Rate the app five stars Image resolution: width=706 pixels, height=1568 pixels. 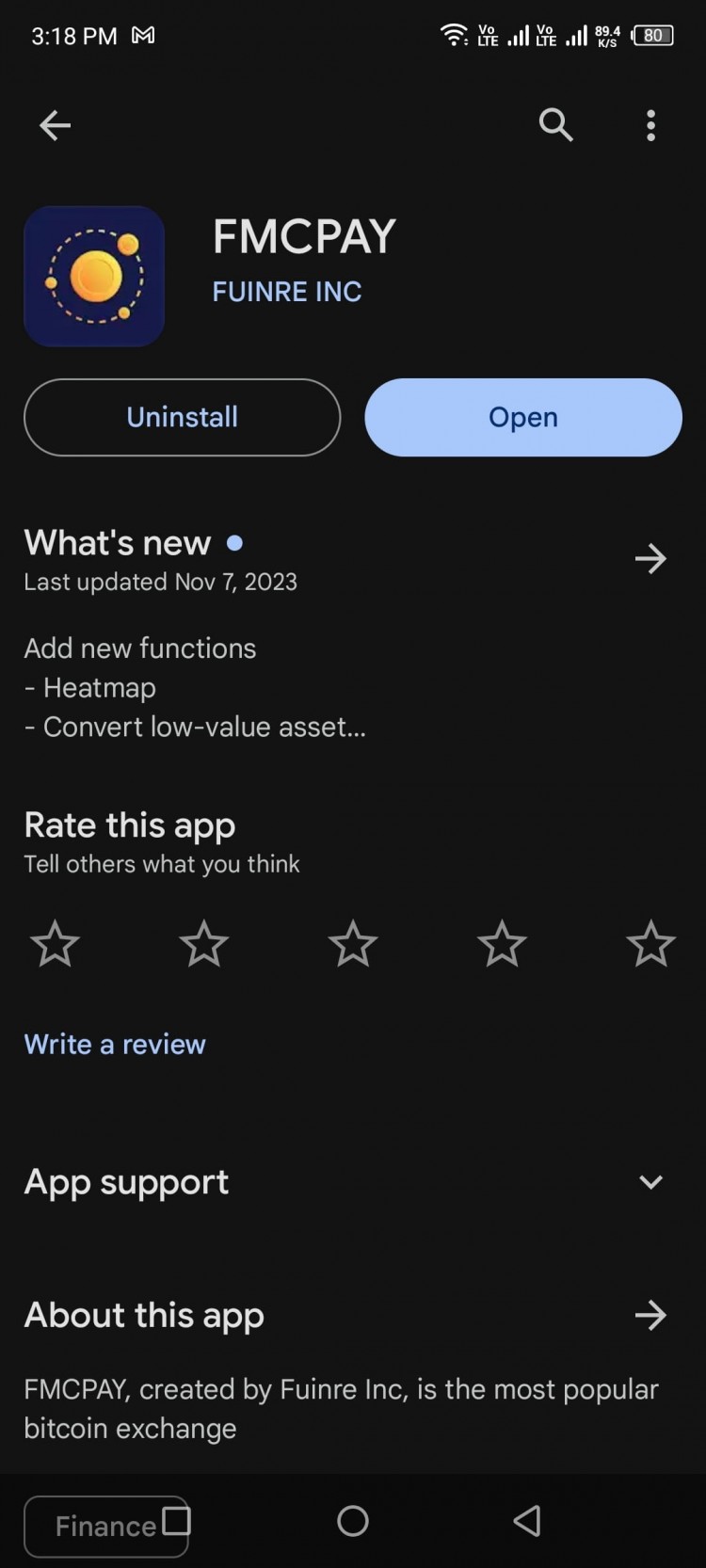pyautogui.click(x=650, y=943)
